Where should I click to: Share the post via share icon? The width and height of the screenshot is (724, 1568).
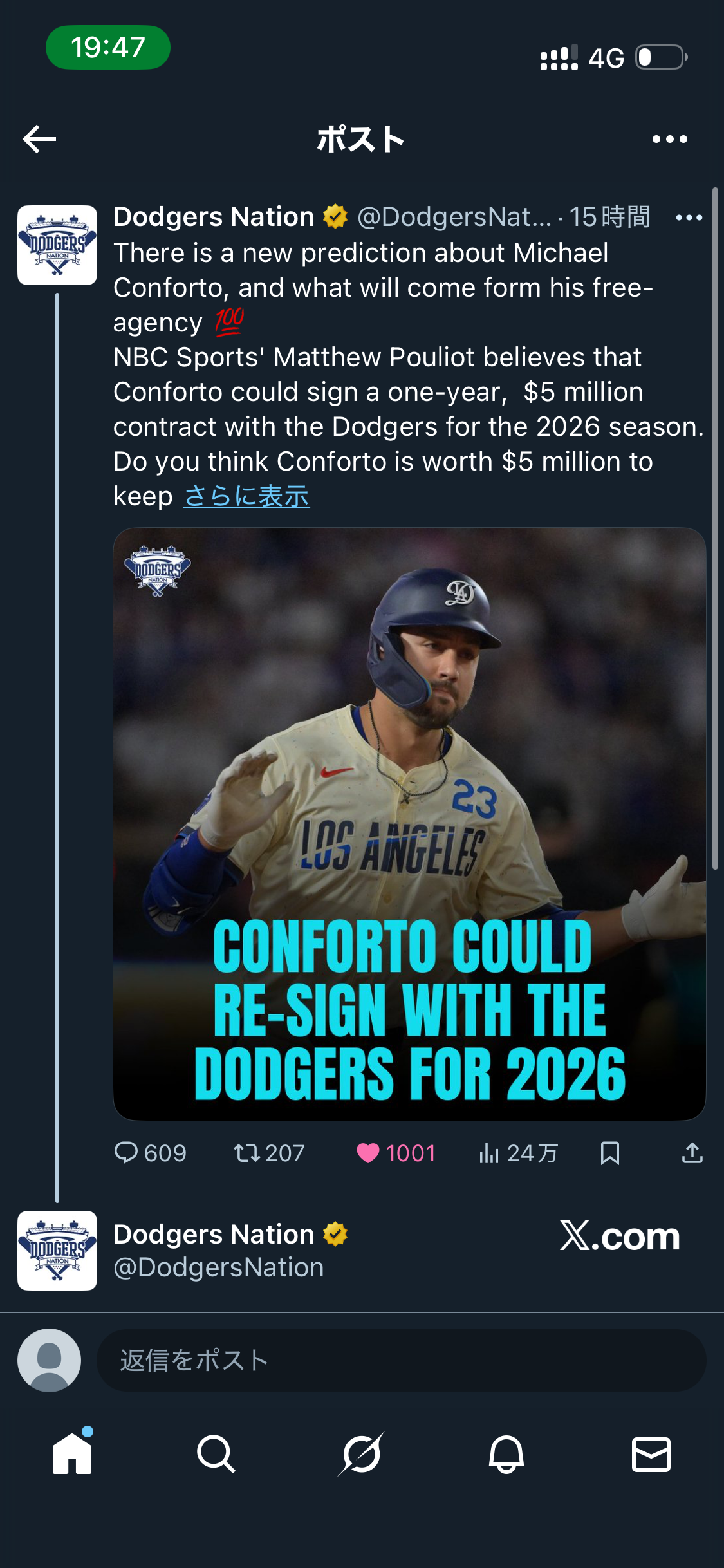tap(692, 1153)
